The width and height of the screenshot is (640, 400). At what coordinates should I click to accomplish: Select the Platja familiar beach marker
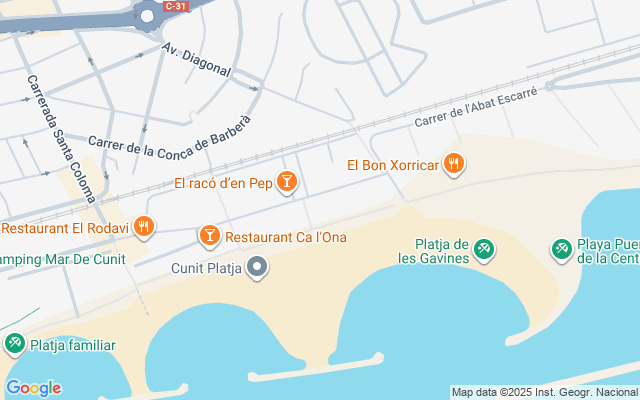pos(15,345)
